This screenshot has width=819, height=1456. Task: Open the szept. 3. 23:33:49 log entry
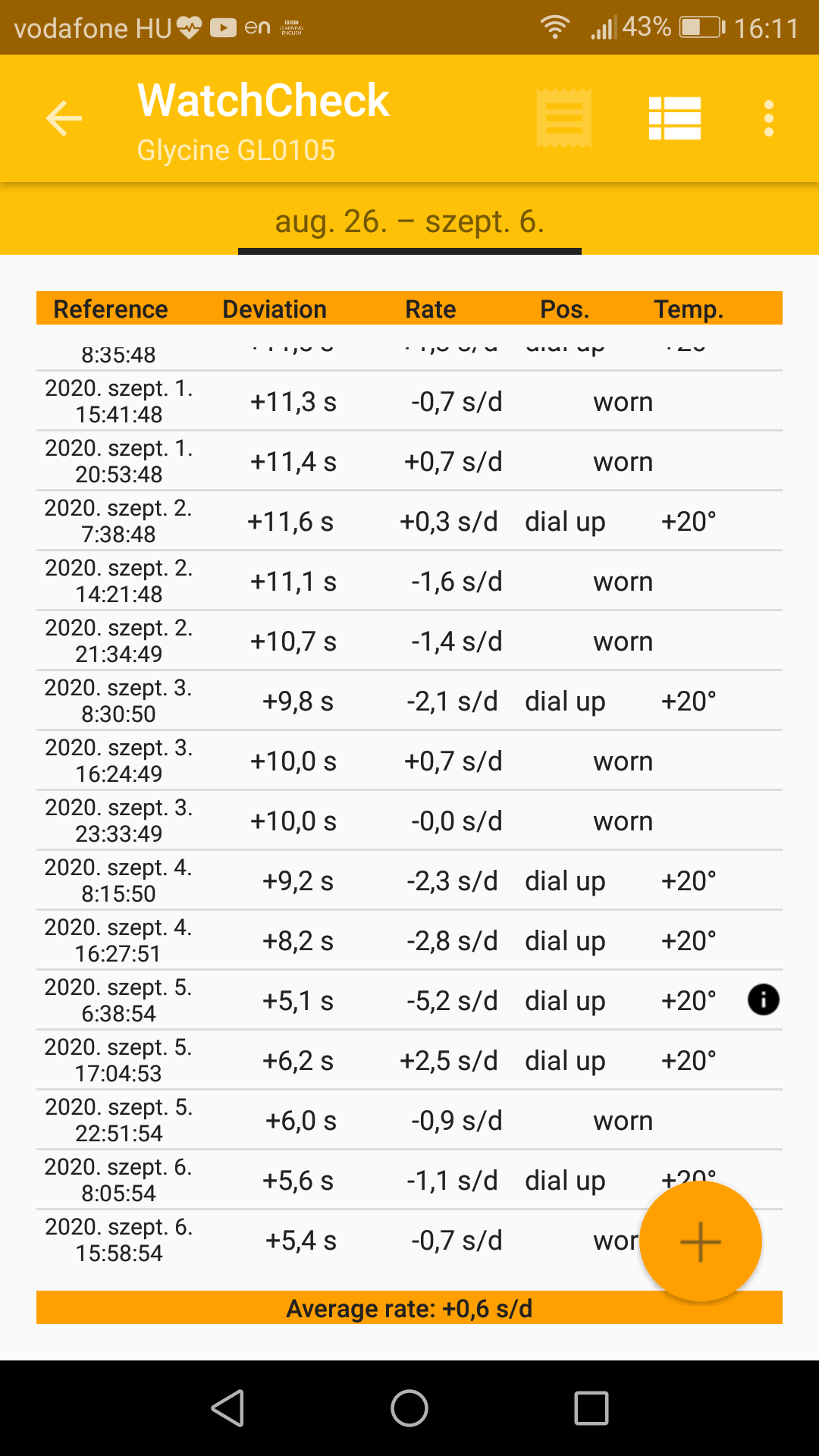click(x=409, y=821)
